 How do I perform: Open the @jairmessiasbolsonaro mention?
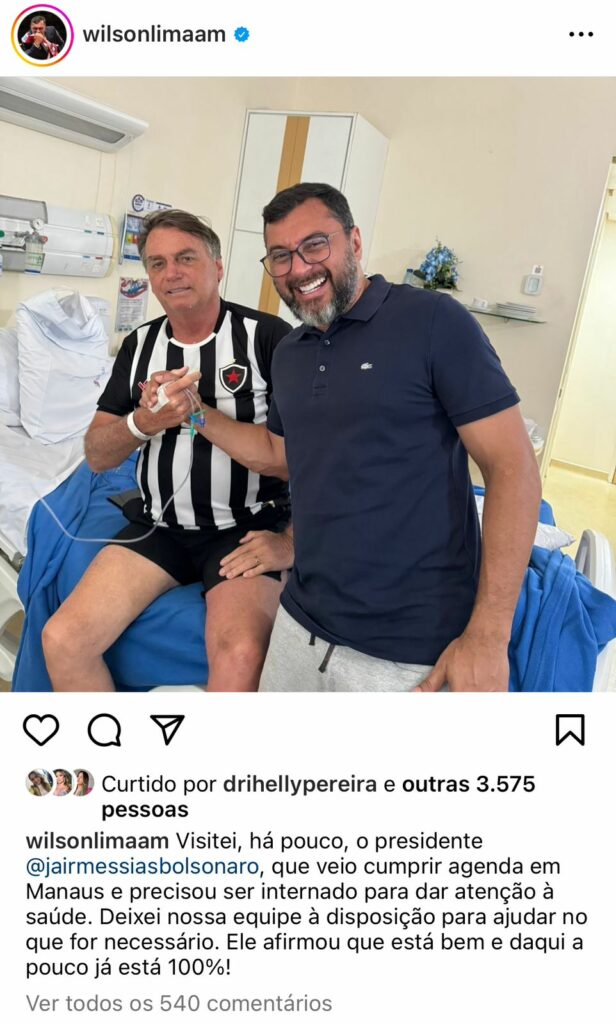(142, 866)
